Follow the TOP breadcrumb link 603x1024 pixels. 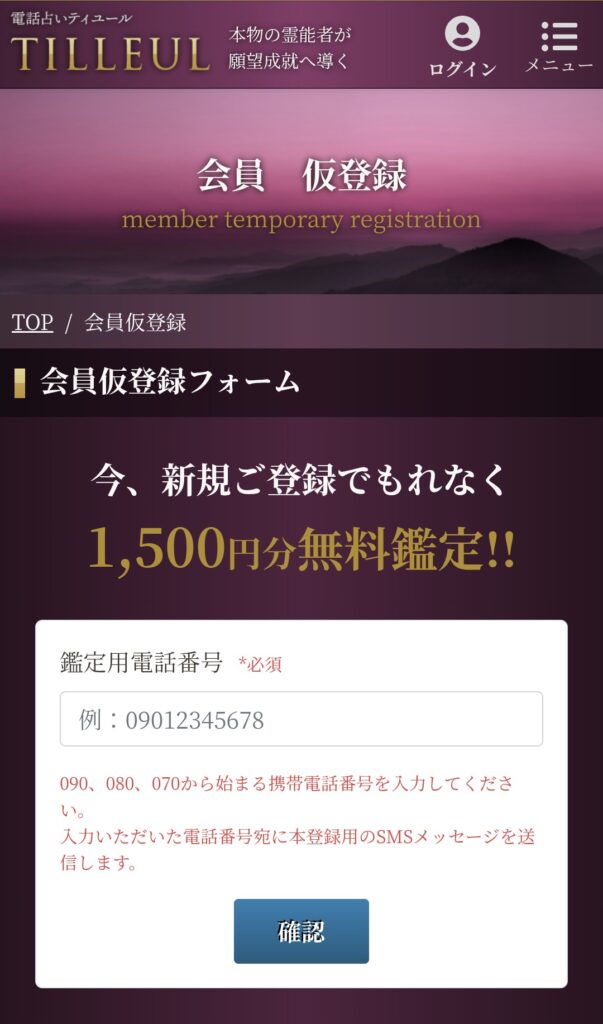pos(32,323)
